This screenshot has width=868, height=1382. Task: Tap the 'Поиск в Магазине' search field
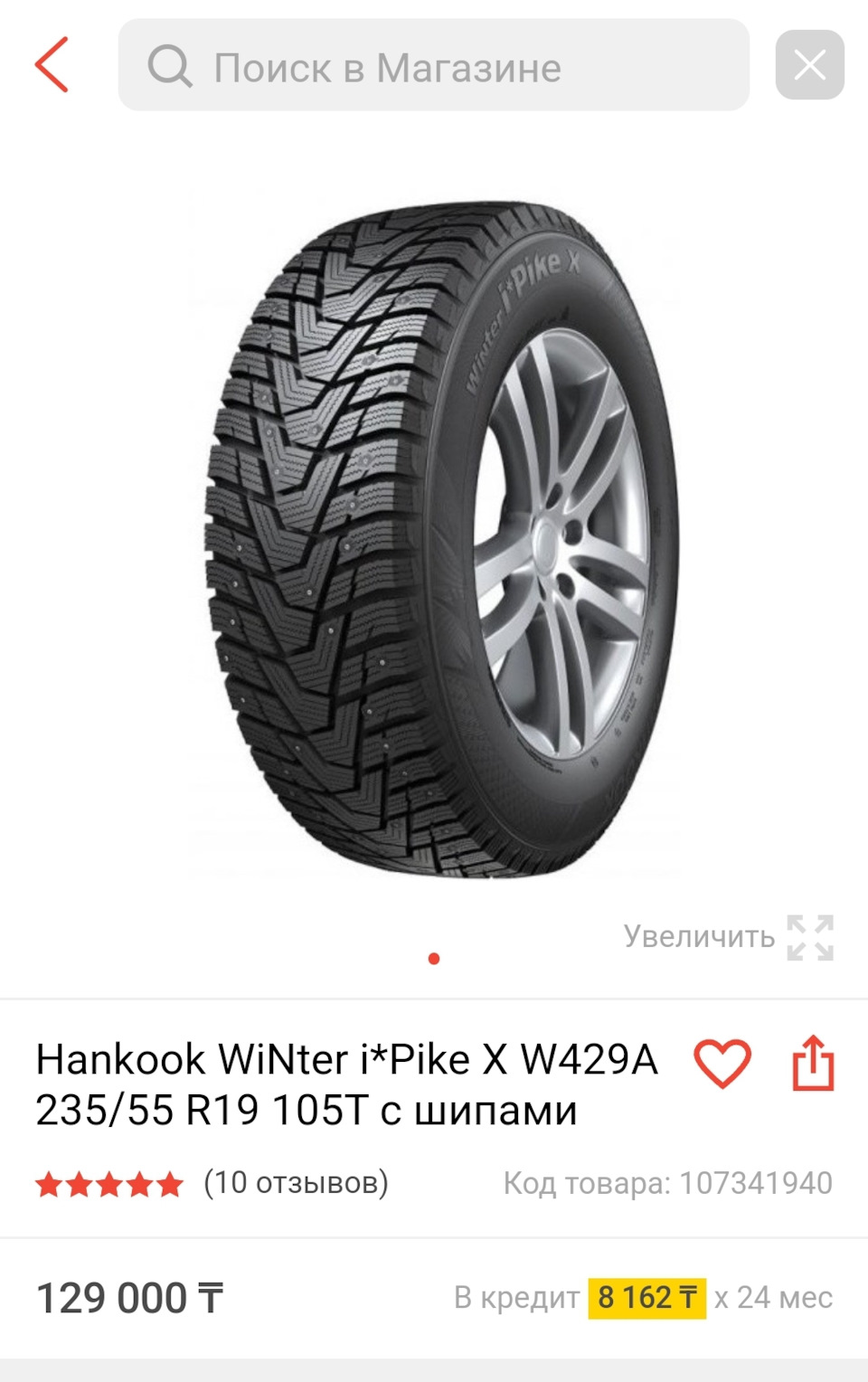tap(434, 67)
